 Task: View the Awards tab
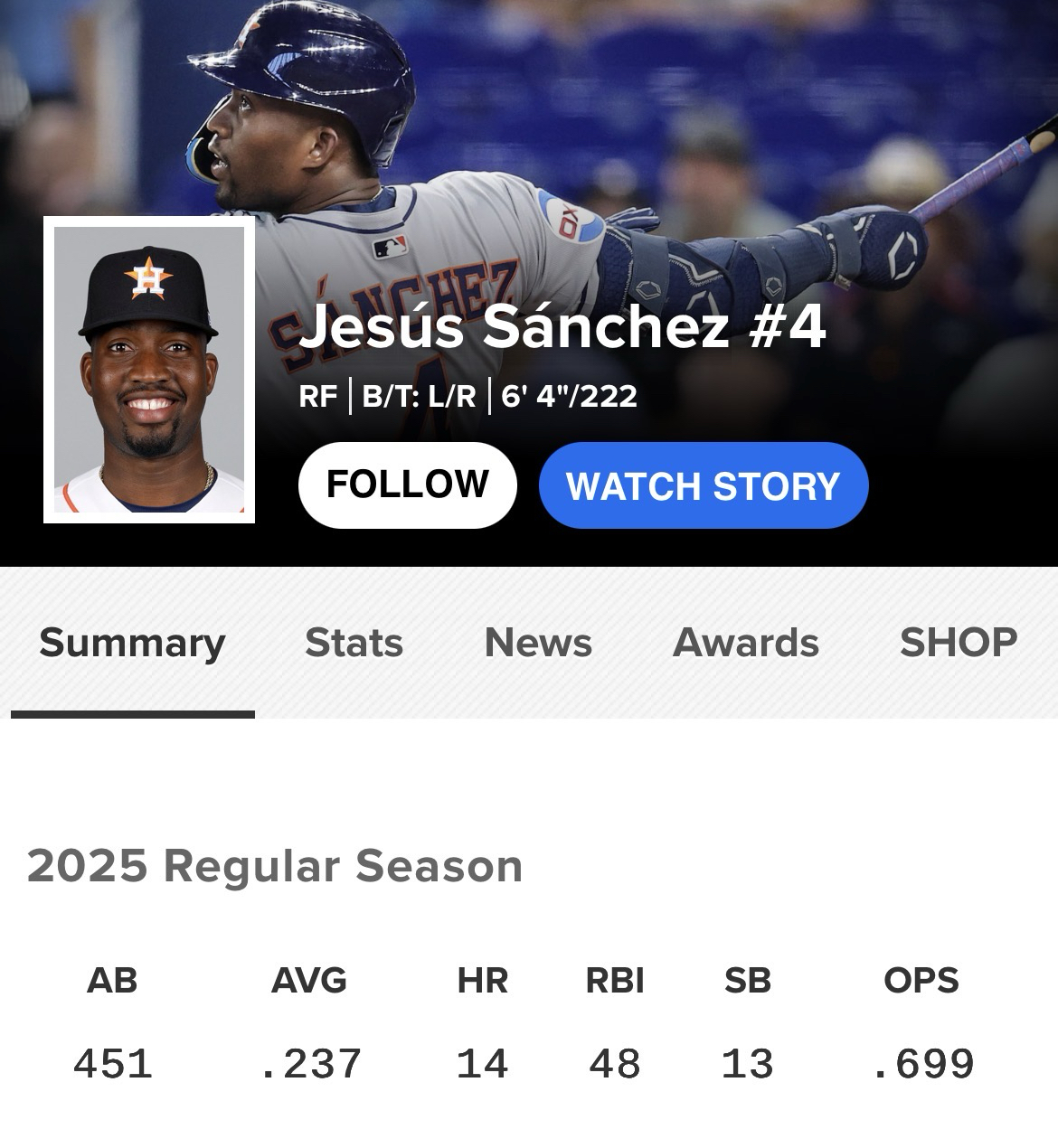745,643
